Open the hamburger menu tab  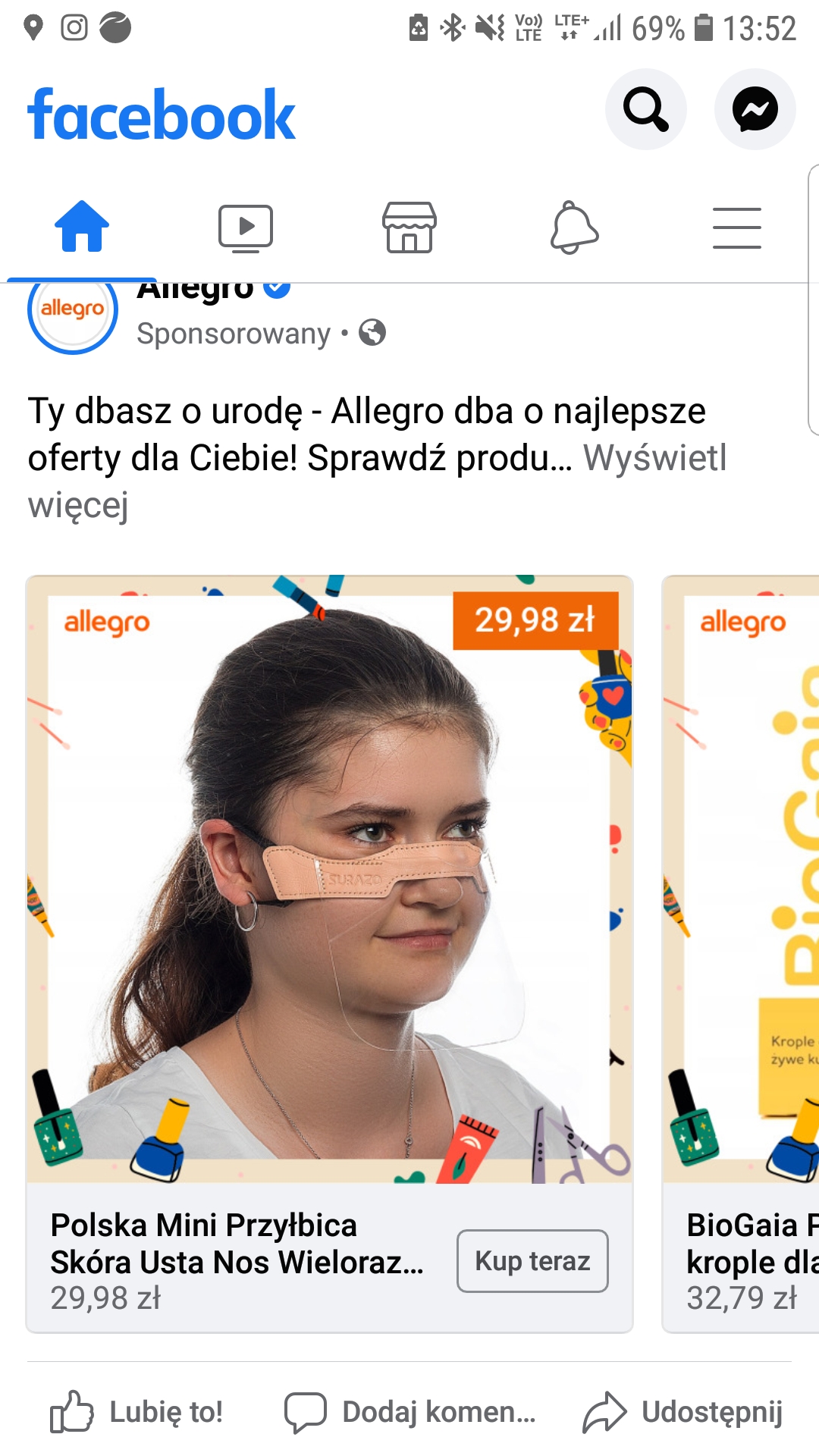(x=737, y=227)
